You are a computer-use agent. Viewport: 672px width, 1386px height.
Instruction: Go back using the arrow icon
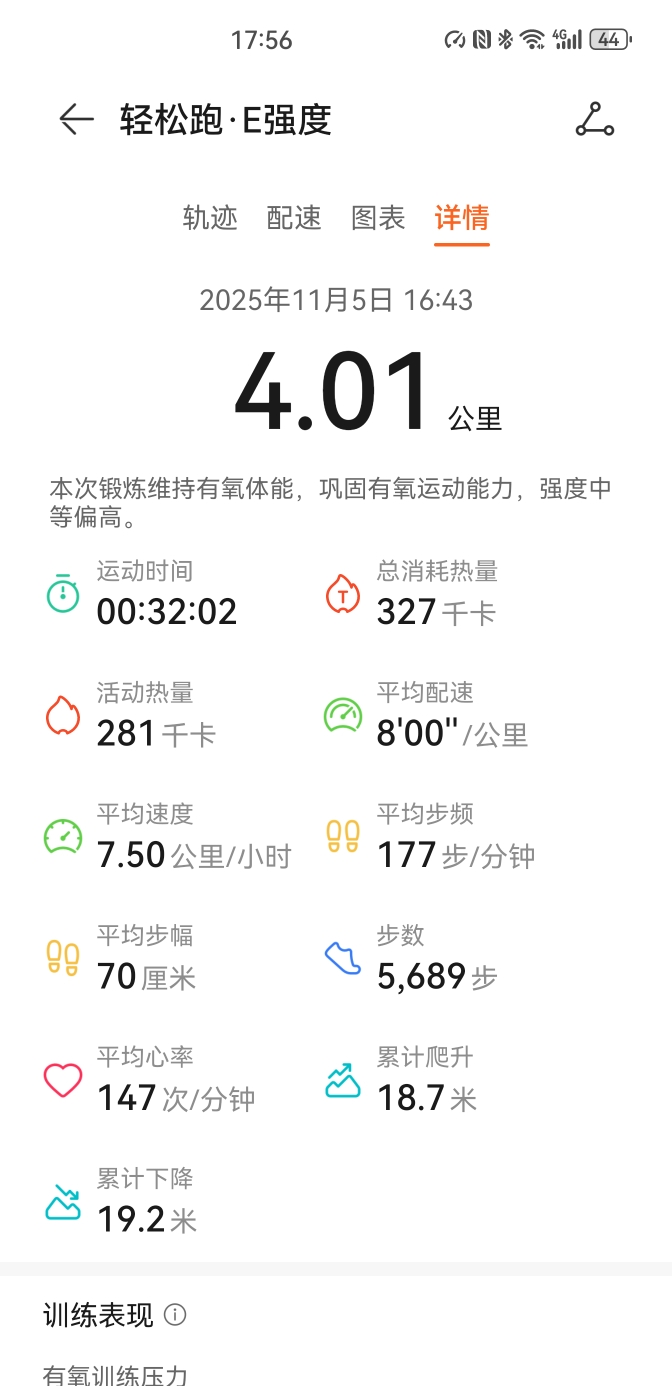pyautogui.click(x=76, y=120)
